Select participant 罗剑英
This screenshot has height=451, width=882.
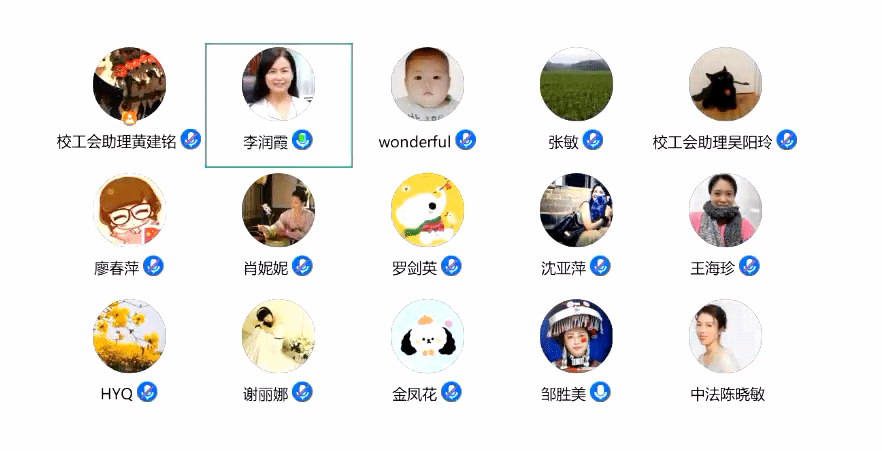coord(427,211)
